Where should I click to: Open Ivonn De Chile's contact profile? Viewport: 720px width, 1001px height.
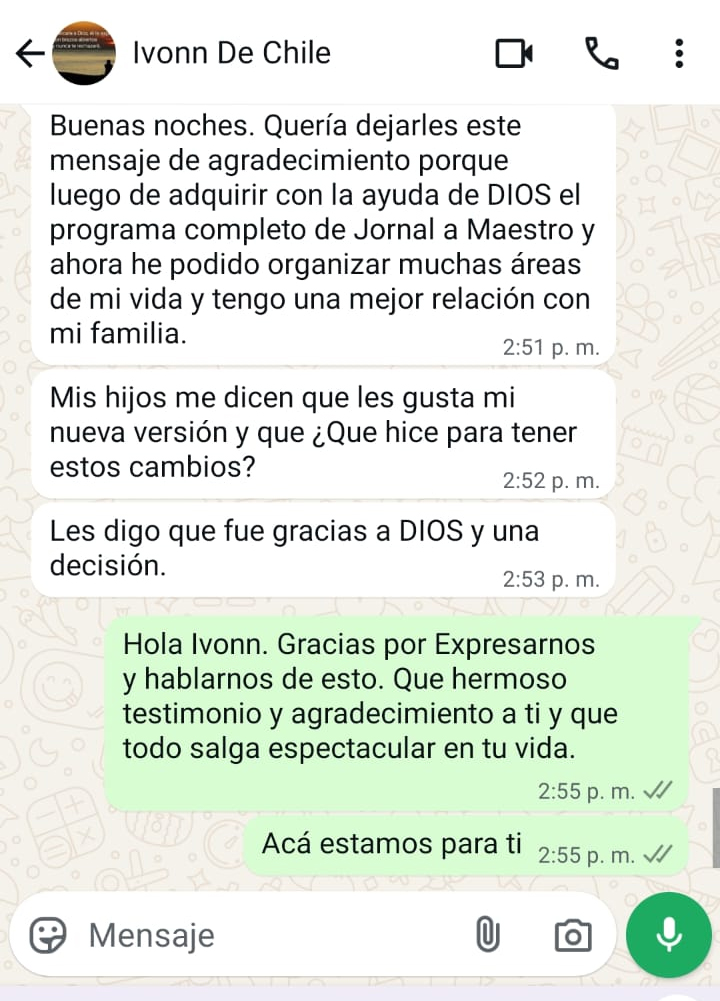coord(231,53)
